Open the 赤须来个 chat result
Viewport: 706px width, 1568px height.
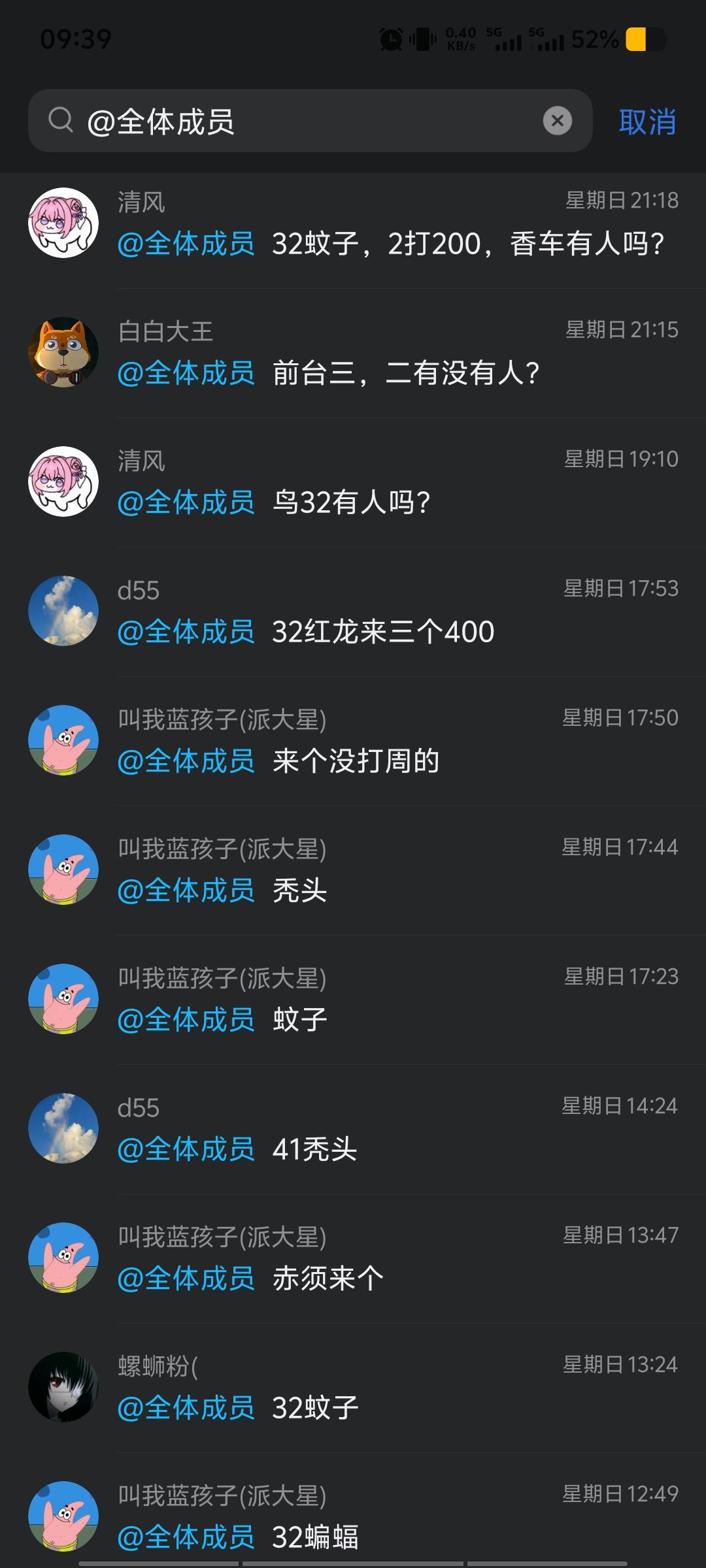click(327, 1279)
